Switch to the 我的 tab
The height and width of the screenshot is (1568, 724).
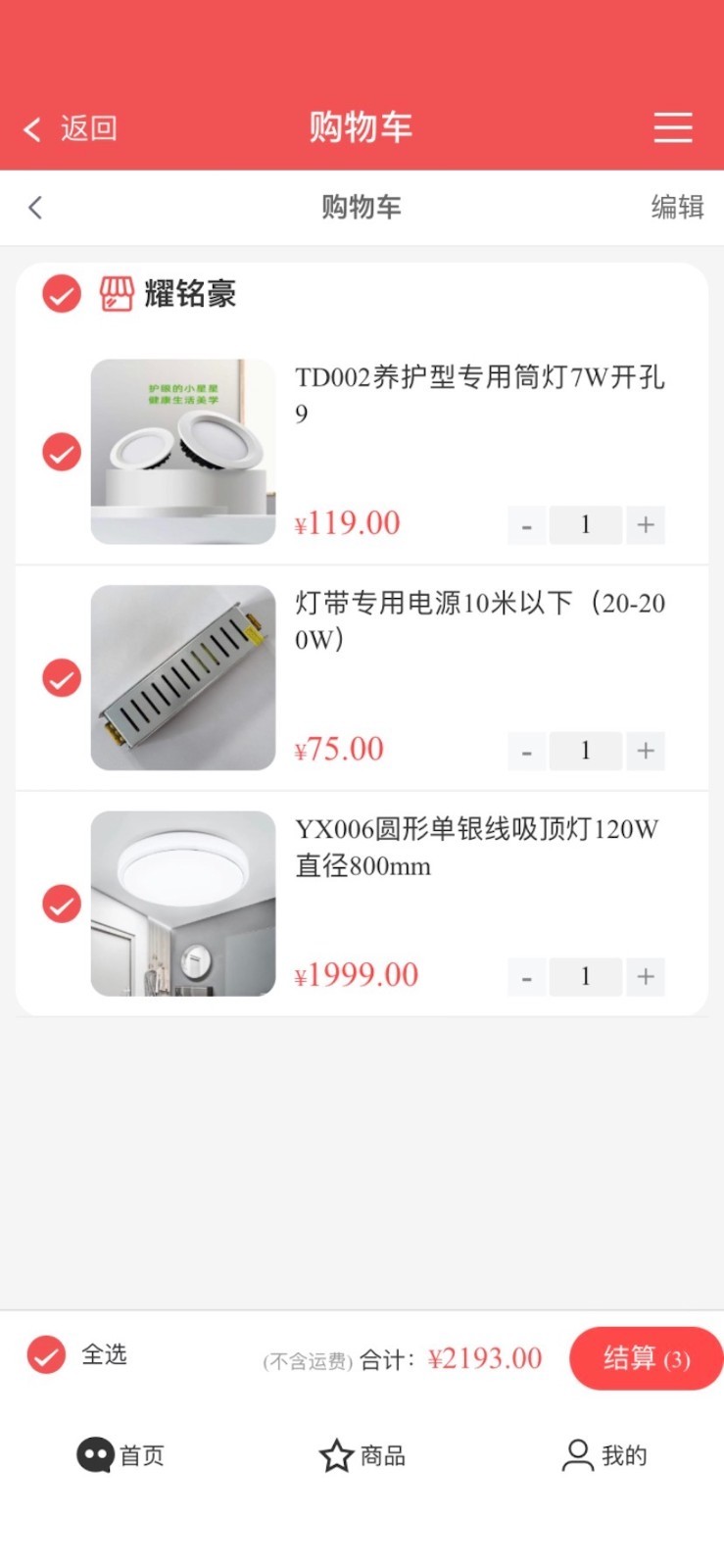pyautogui.click(x=603, y=1455)
